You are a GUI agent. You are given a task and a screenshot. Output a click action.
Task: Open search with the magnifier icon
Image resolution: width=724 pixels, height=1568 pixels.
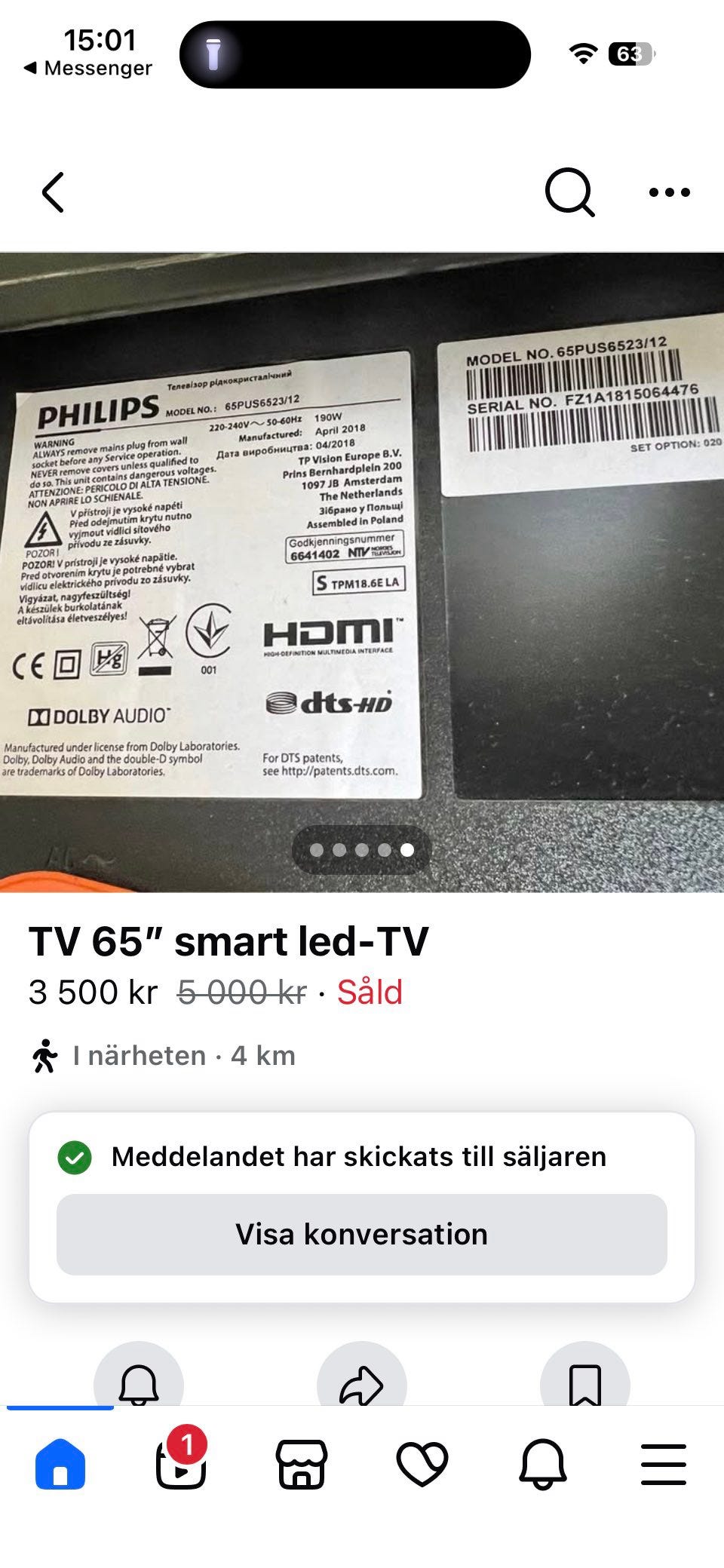tap(570, 192)
